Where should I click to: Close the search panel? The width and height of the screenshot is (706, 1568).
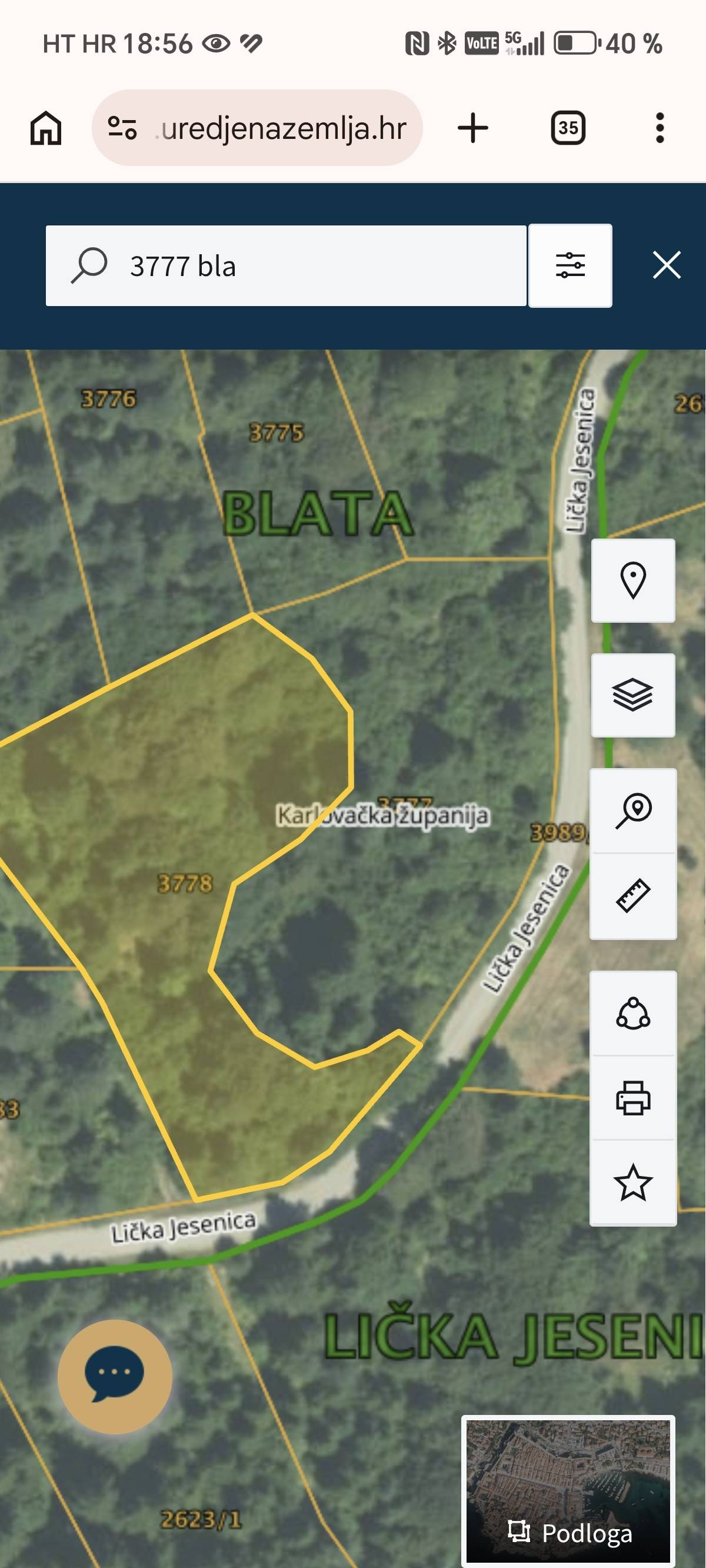coord(667,265)
